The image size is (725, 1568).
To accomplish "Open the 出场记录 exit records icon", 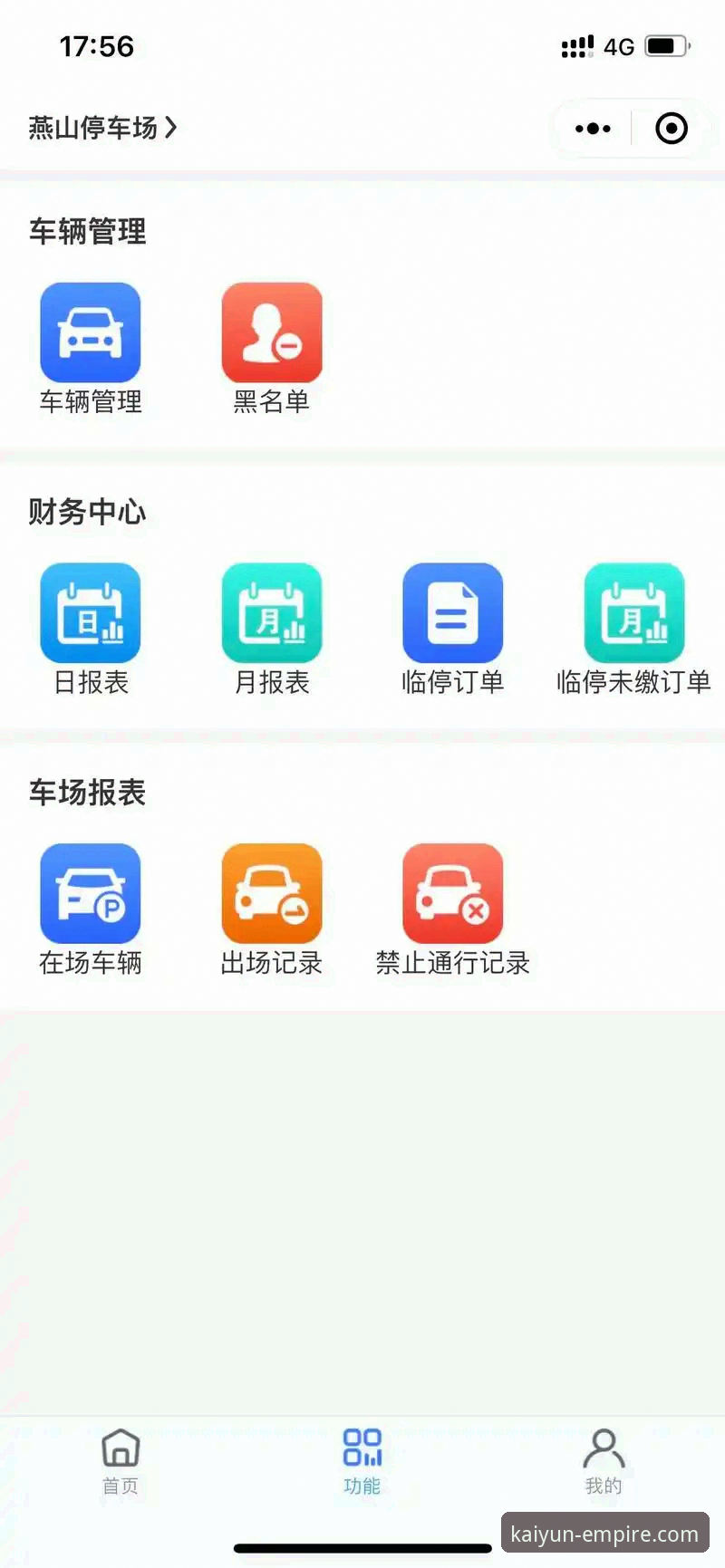I will click(x=272, y=892).
